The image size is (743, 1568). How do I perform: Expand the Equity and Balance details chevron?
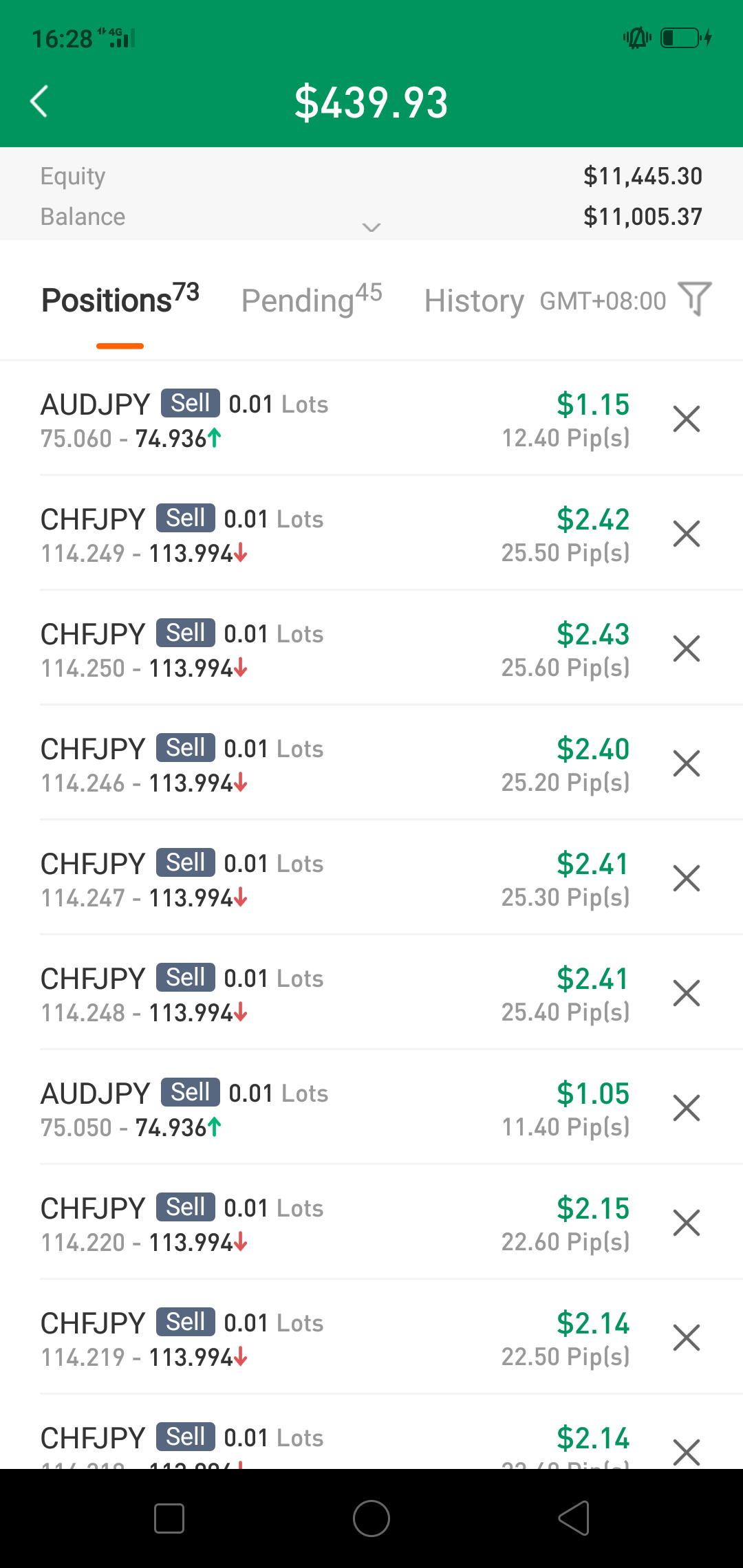tap(371, 228)
